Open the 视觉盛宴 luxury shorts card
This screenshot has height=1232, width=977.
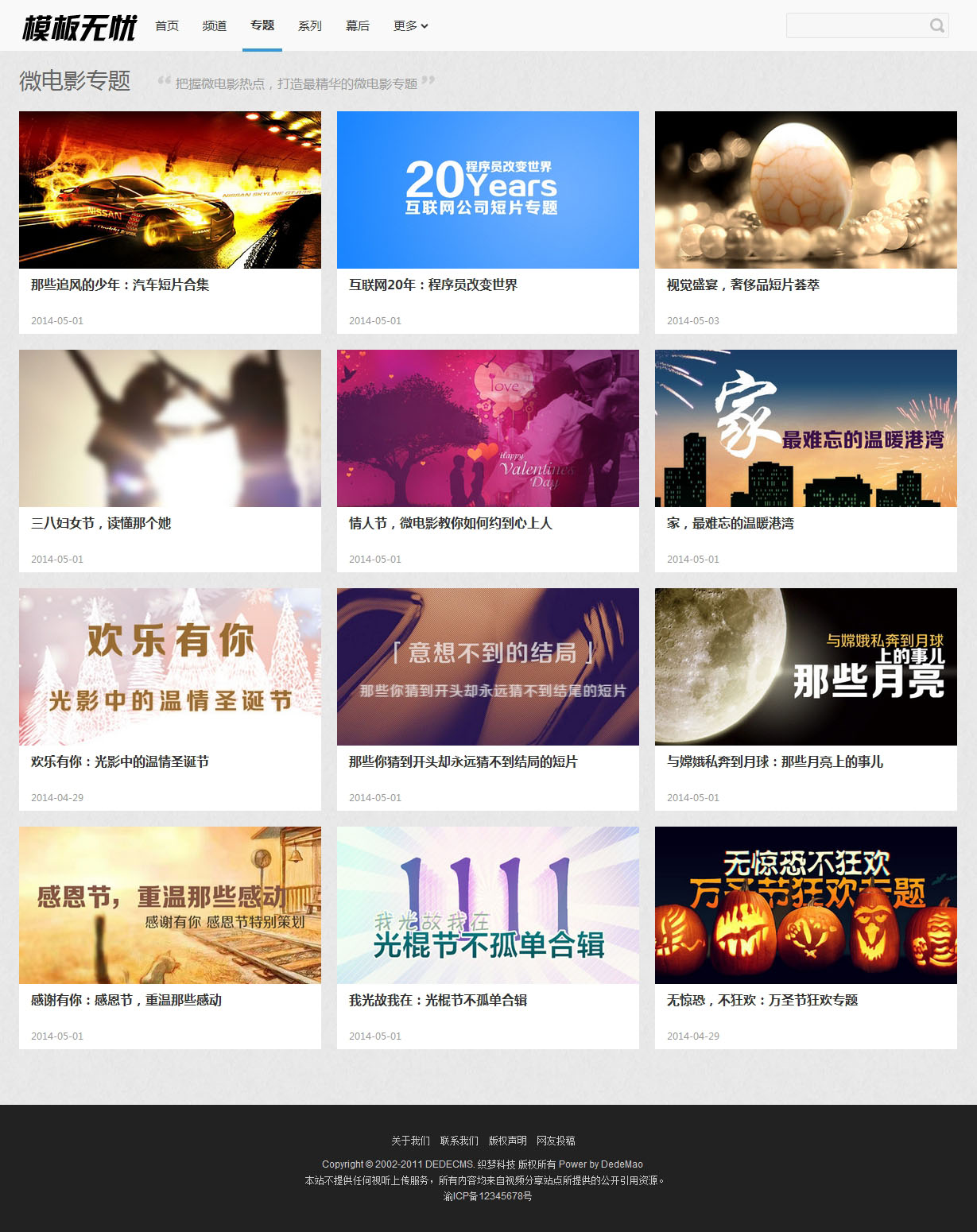pos(805,190)
